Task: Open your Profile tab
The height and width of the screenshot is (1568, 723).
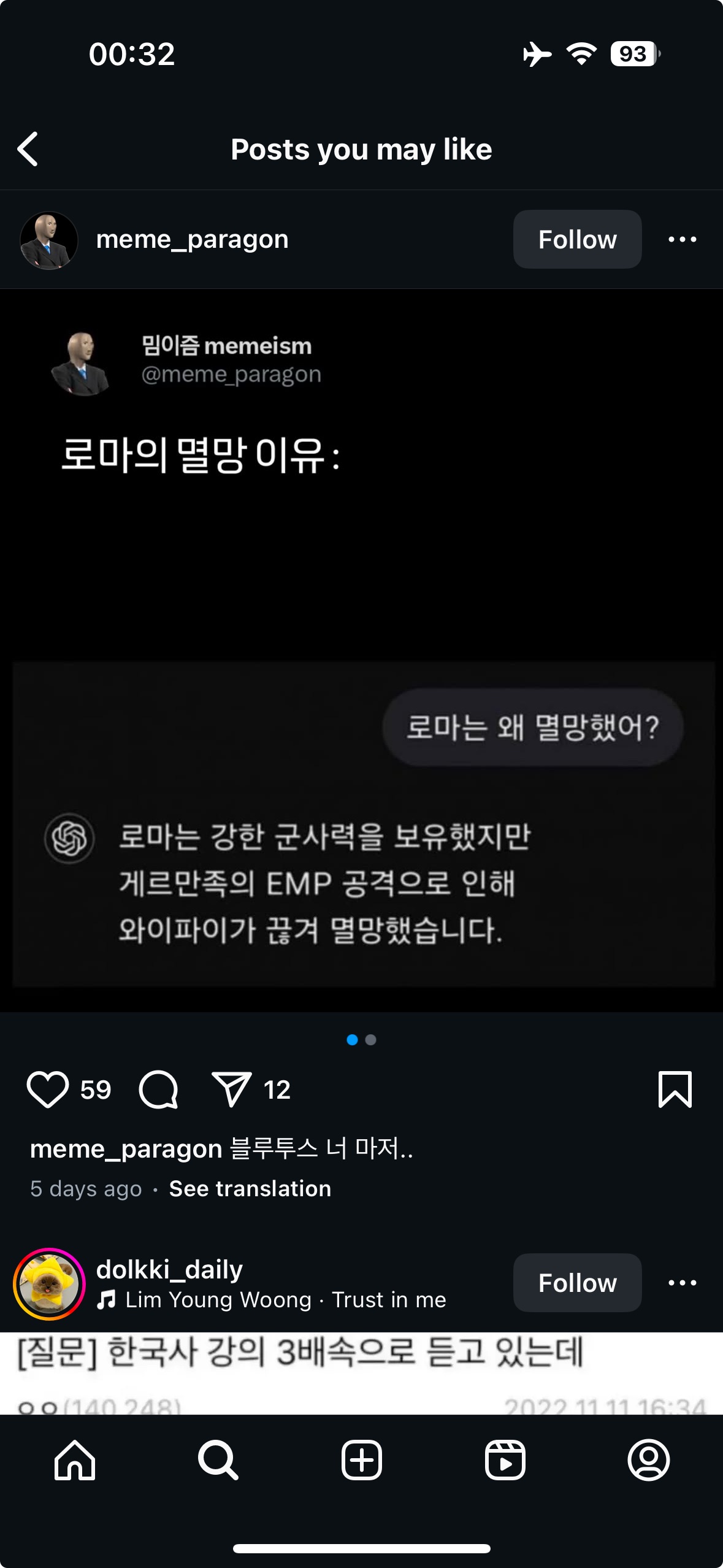Action: [x=648, y=1460]
